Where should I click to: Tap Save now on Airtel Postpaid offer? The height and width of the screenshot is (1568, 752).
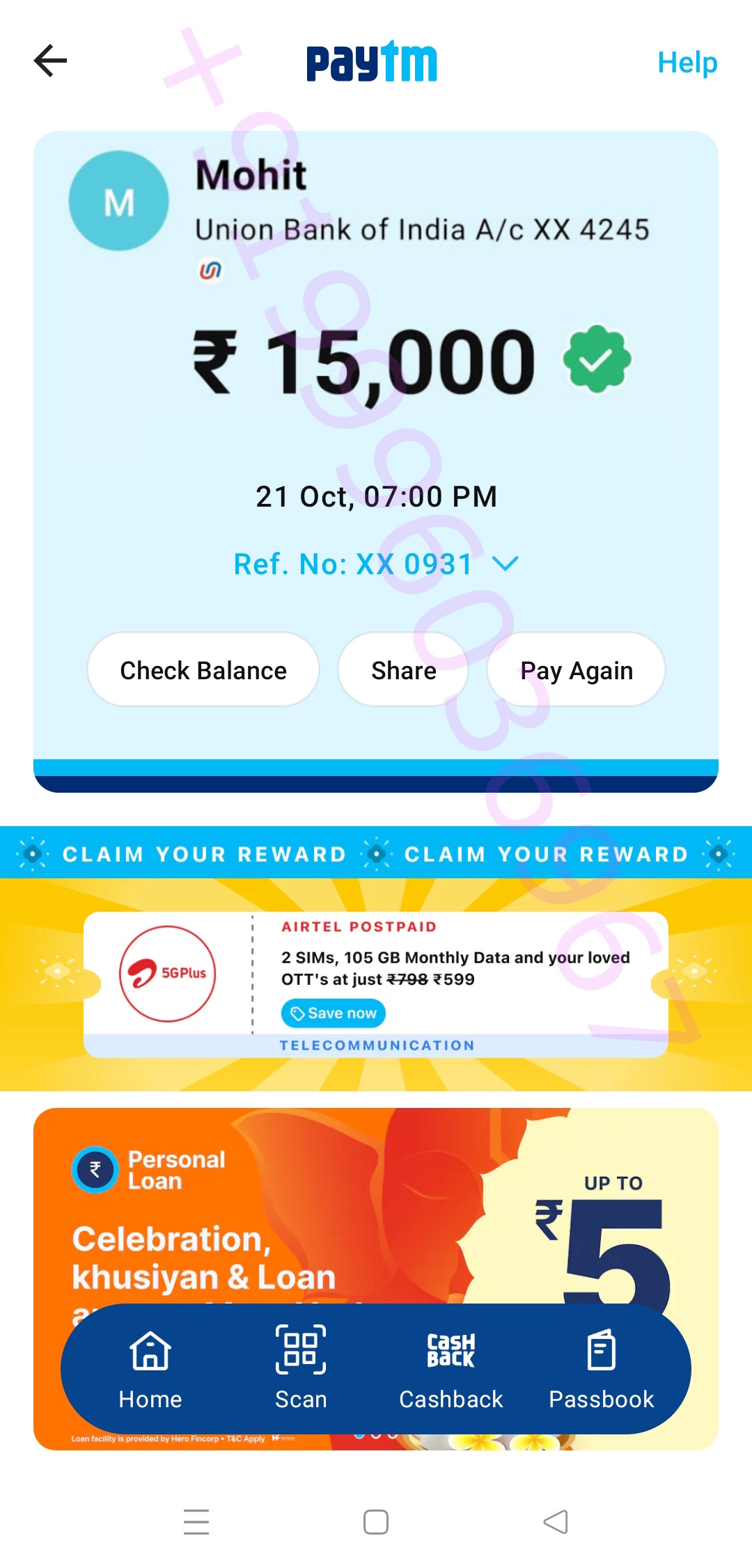point(334,1013)
